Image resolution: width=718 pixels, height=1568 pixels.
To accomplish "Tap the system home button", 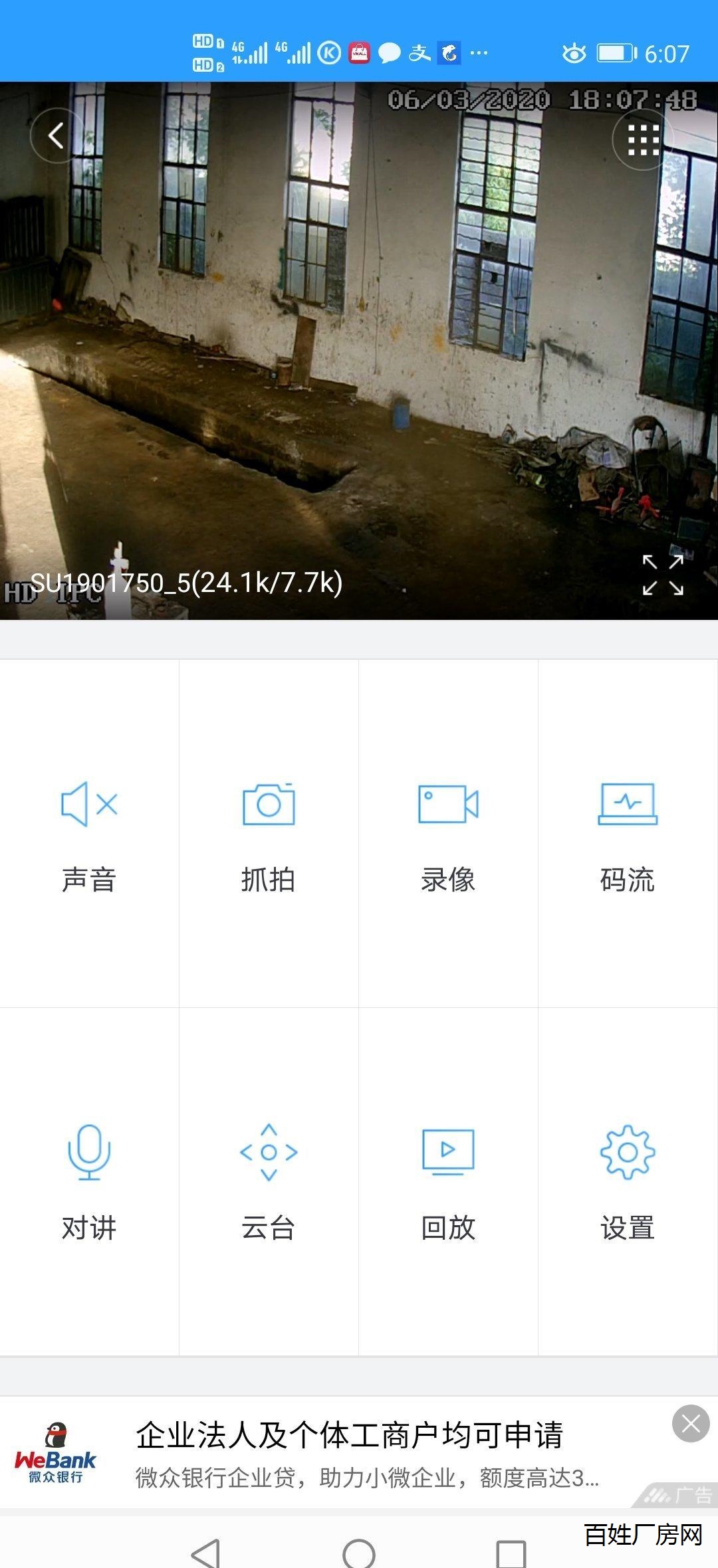I will tap(359, 1553).
